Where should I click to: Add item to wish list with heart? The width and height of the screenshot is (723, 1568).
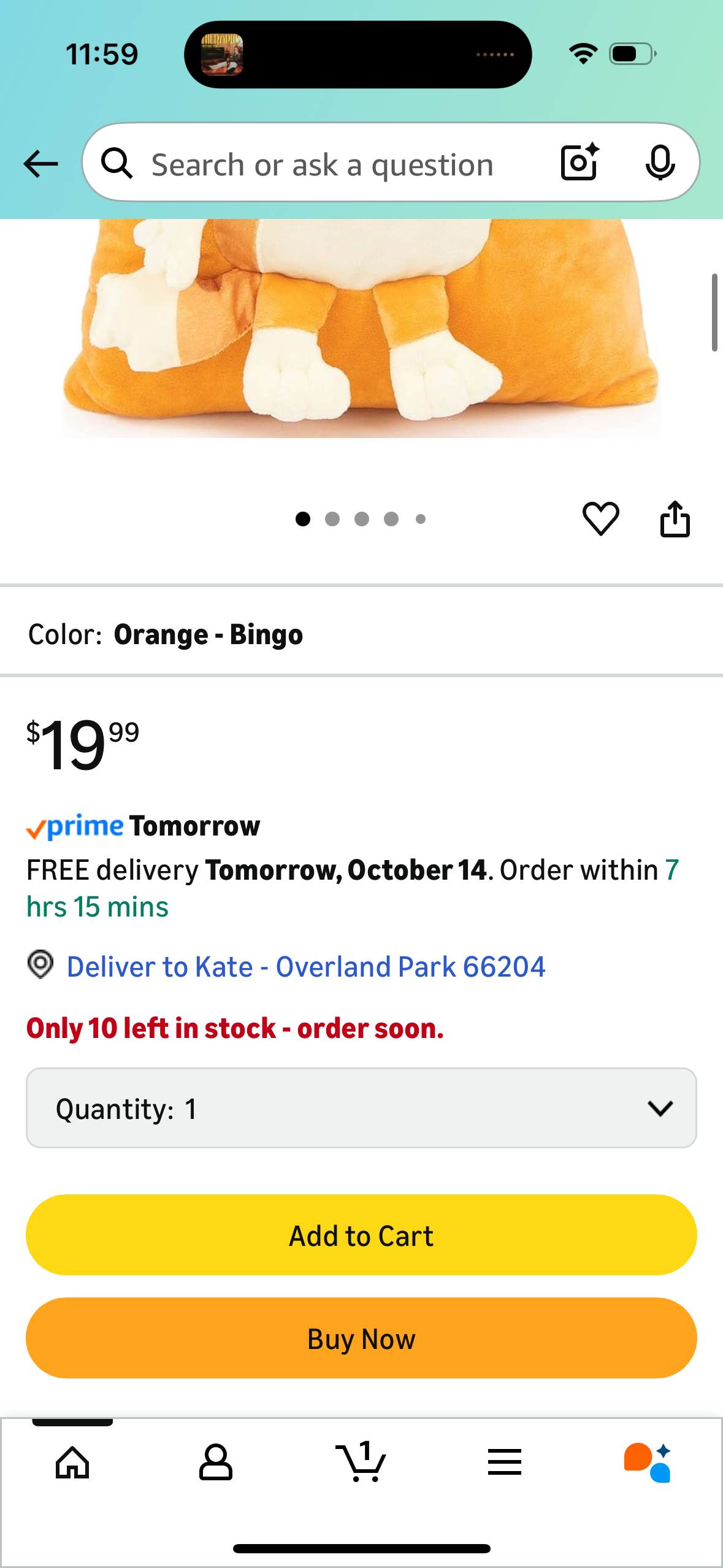coord(600,518)
